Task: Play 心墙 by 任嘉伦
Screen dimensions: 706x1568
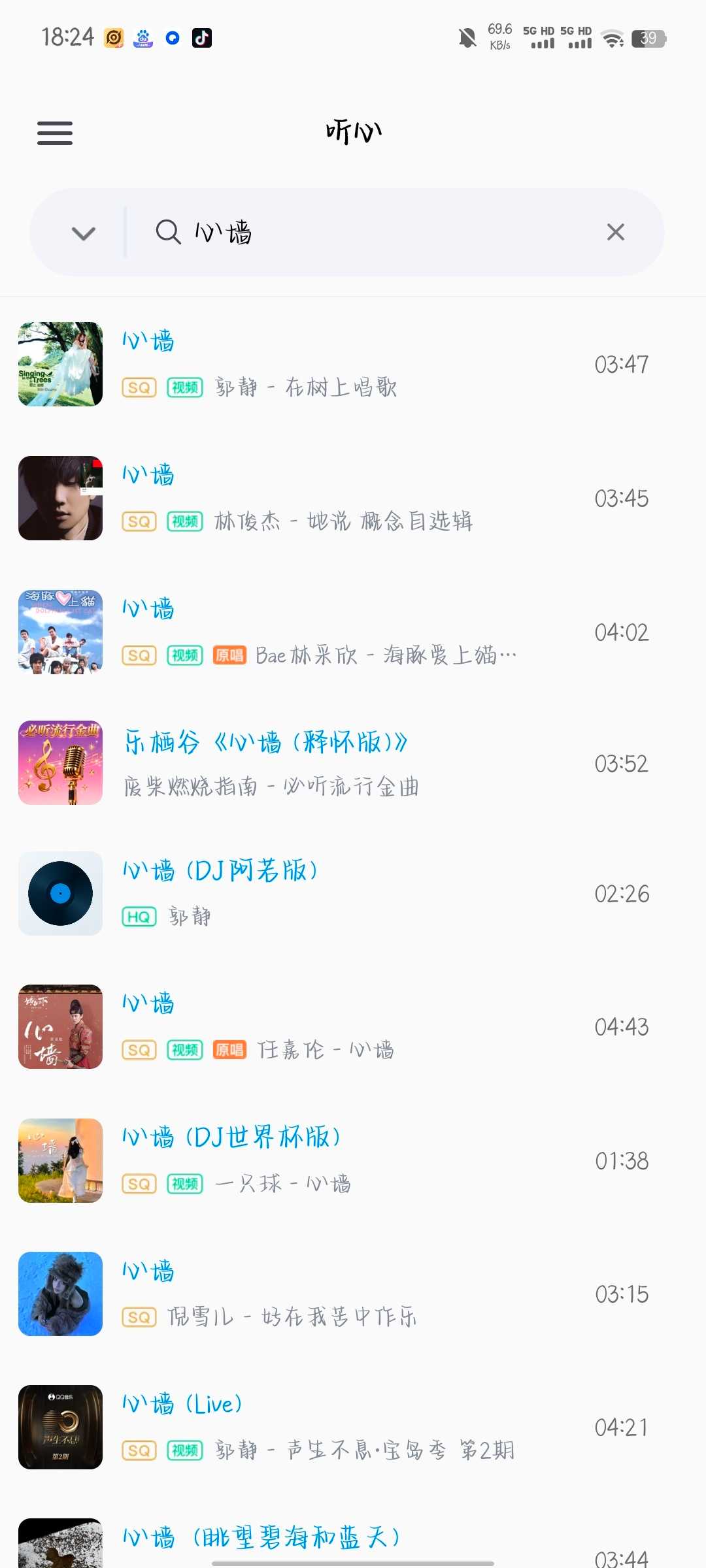Action: click(x=353, y=1026)
